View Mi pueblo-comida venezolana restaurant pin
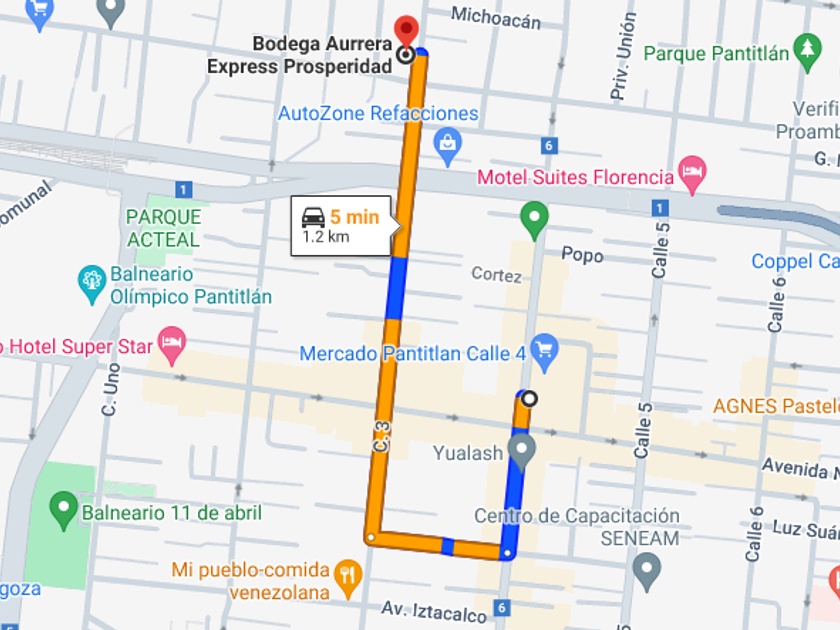Screen dimensions: 840x630 coord(348,579)
